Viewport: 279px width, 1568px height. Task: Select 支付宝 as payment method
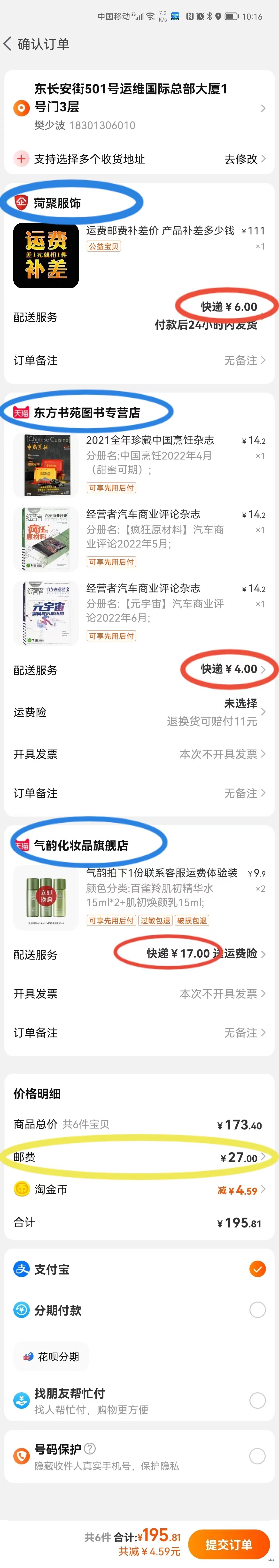pyautogui.click(x=257, y=1269)
